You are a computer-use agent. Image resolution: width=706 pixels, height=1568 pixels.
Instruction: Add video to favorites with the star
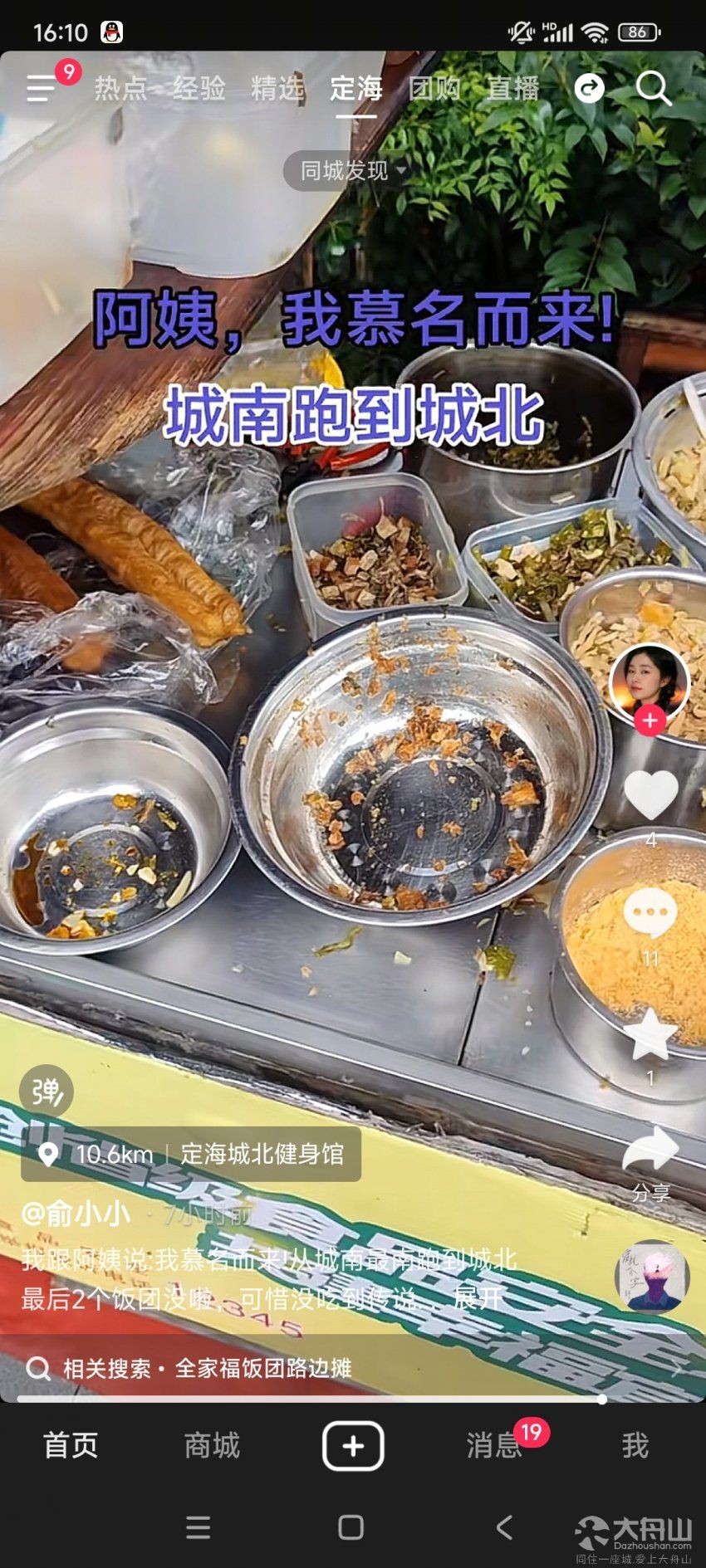coord(650,1034)
